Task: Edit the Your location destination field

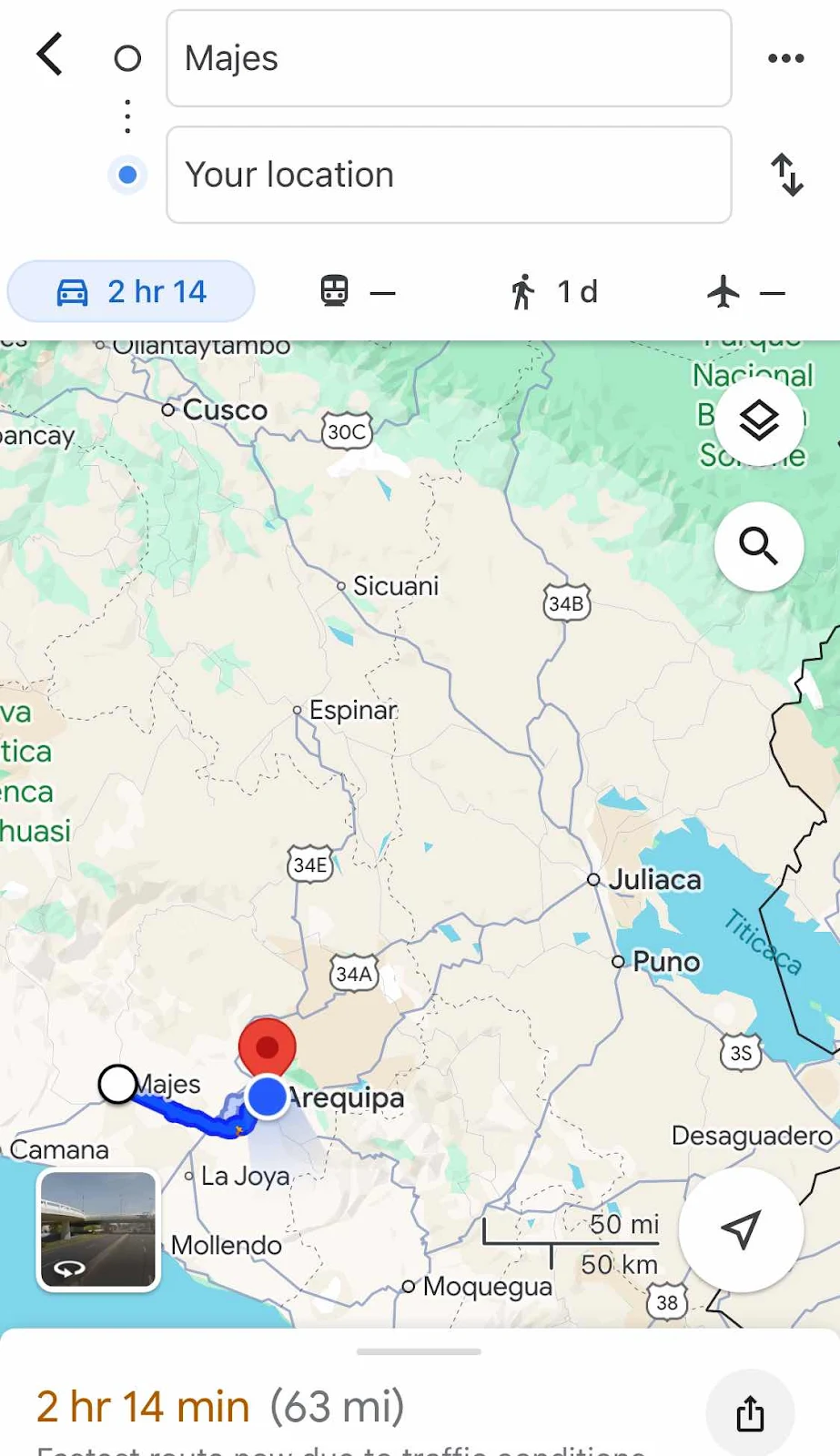Action: click(449, 175)
